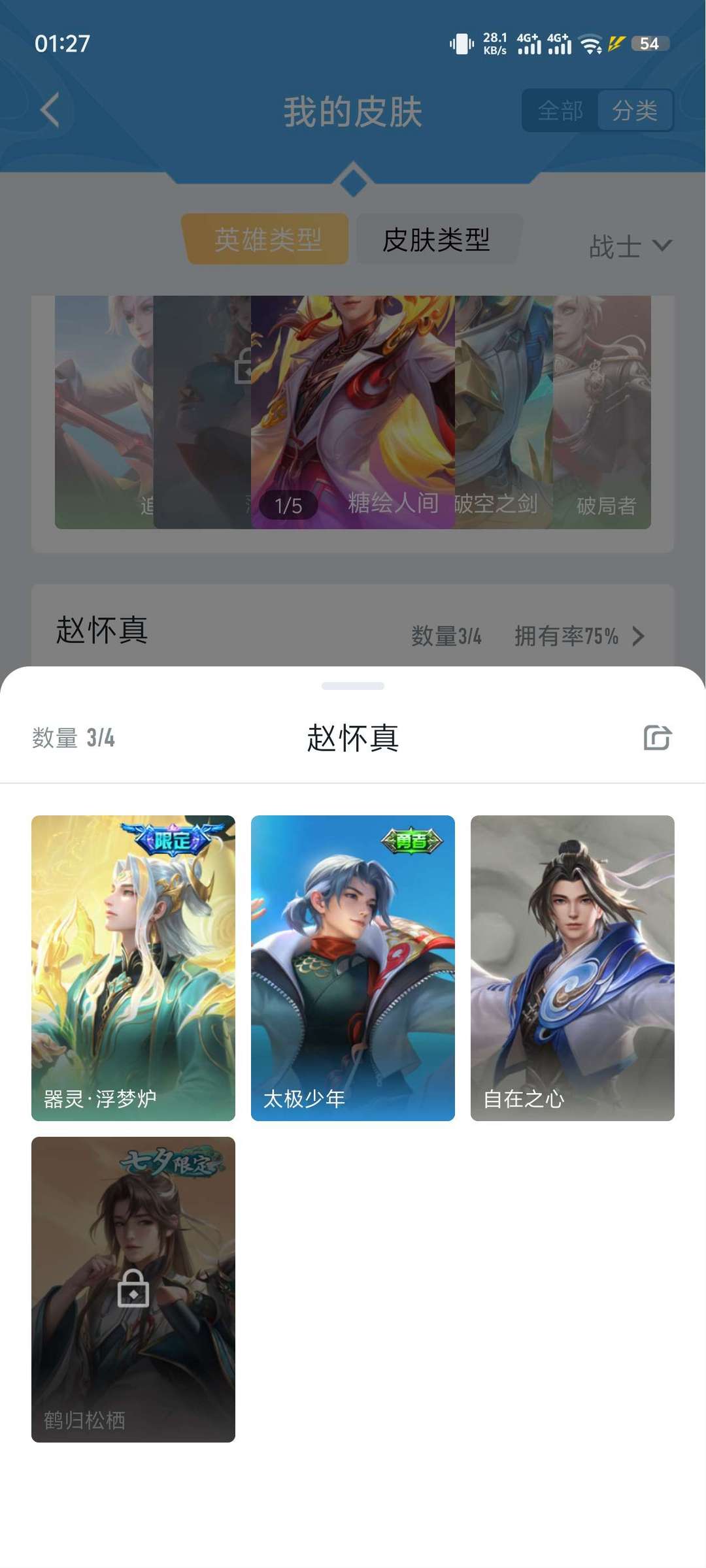Open the 太极少年 skin card
Viewport: 706px width, 1568px height.
(353, 968)
